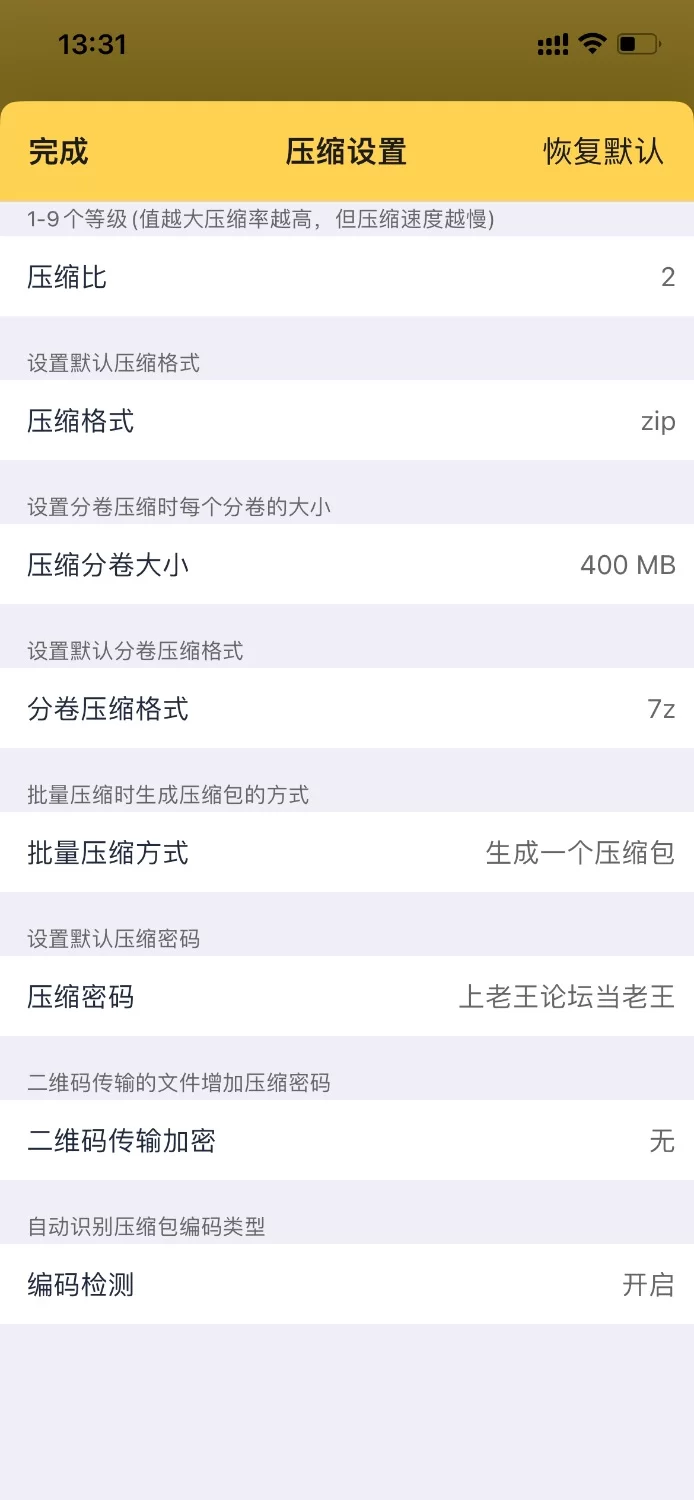
Task: Open 批量压缩方式 setting
Action: 347,853
